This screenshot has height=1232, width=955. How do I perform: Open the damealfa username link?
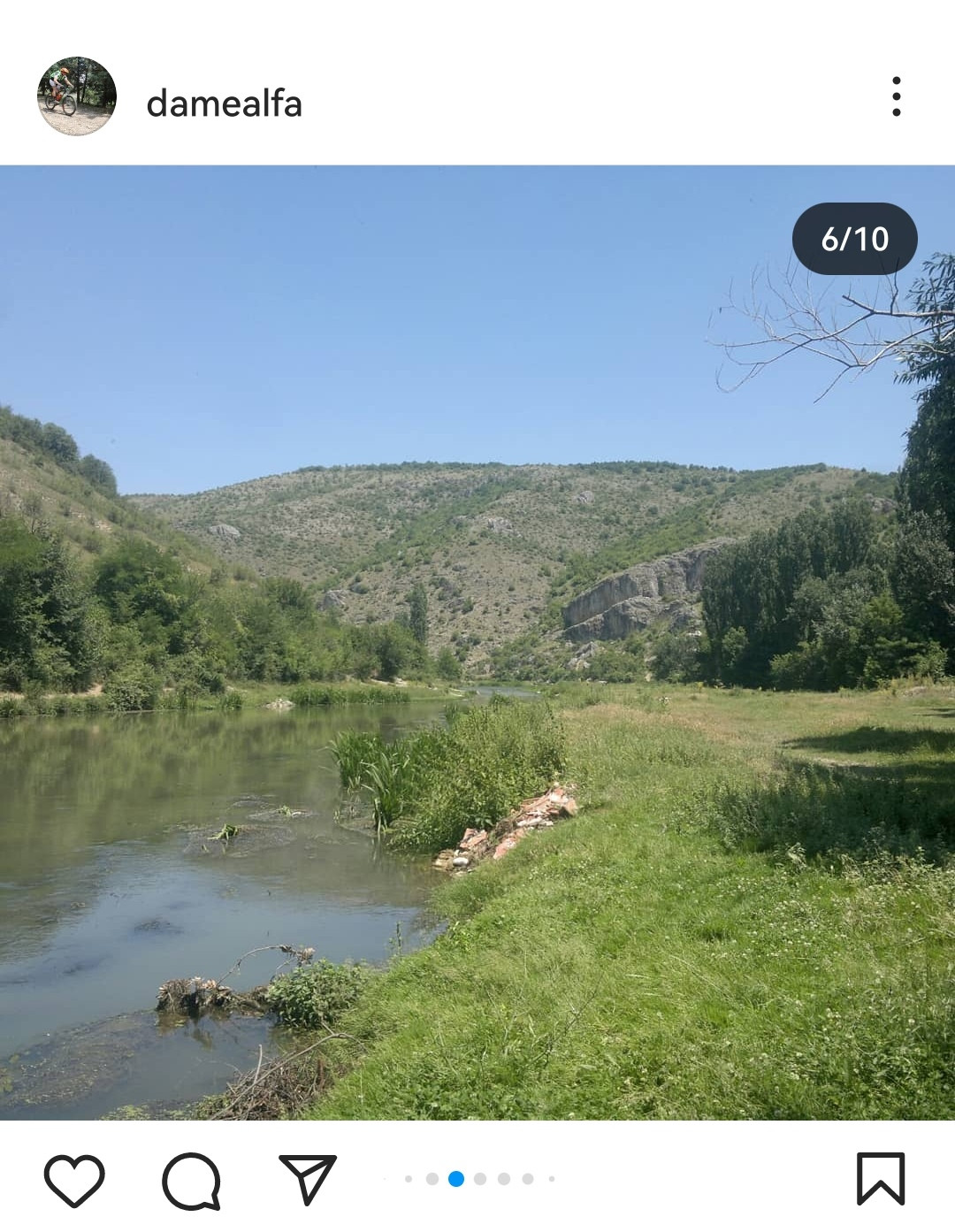224,103
